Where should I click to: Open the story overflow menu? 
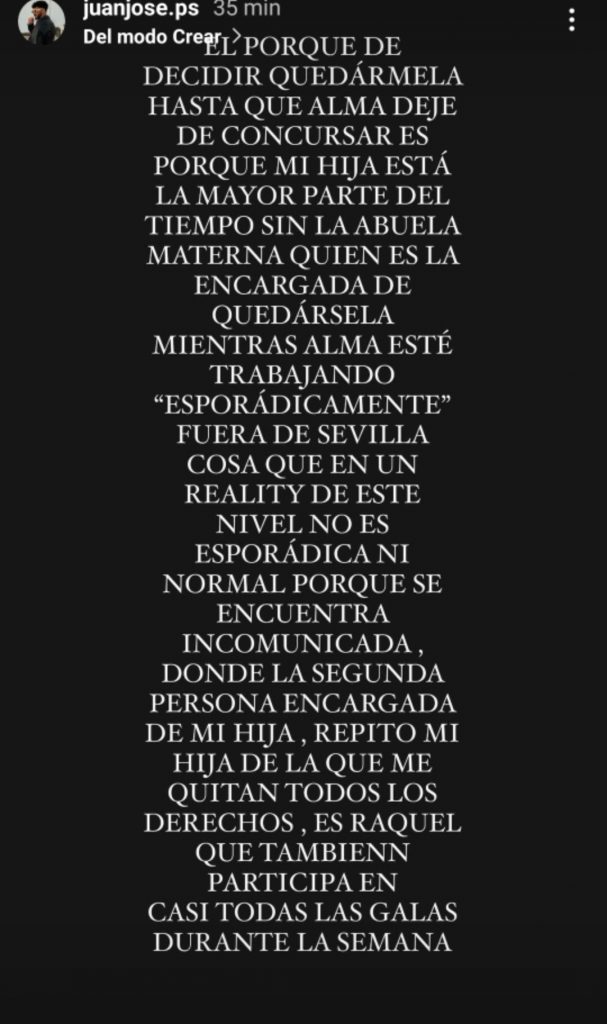coord(572,20)
